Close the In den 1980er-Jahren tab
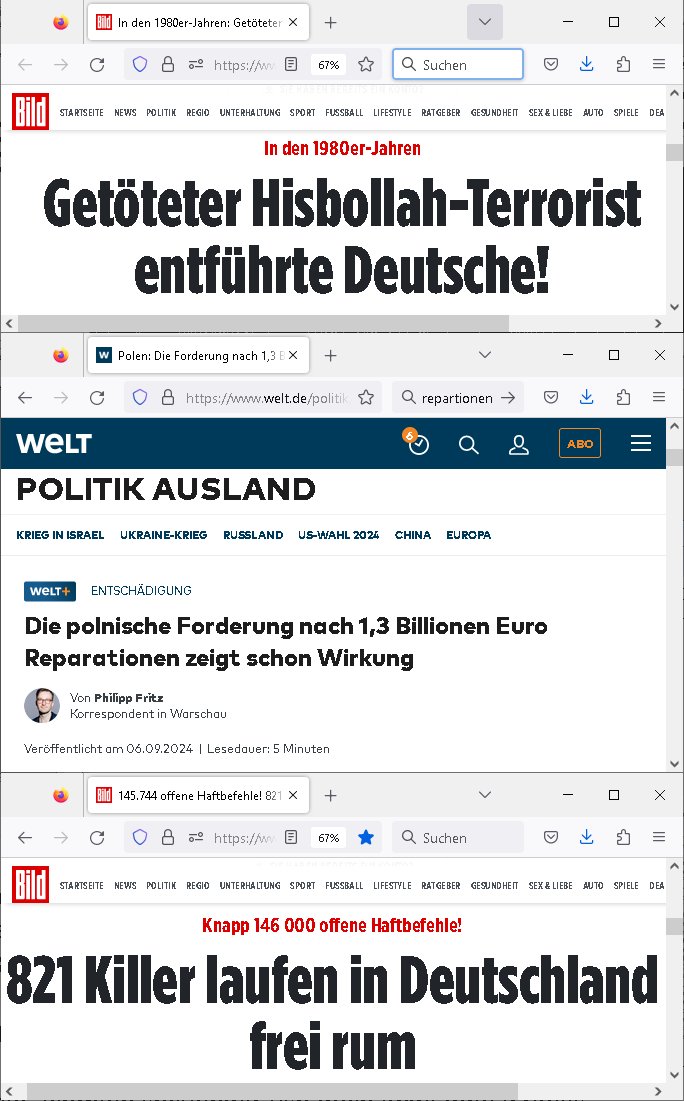The width and height of the screenshot is (684, 1101). click(293, 22)
